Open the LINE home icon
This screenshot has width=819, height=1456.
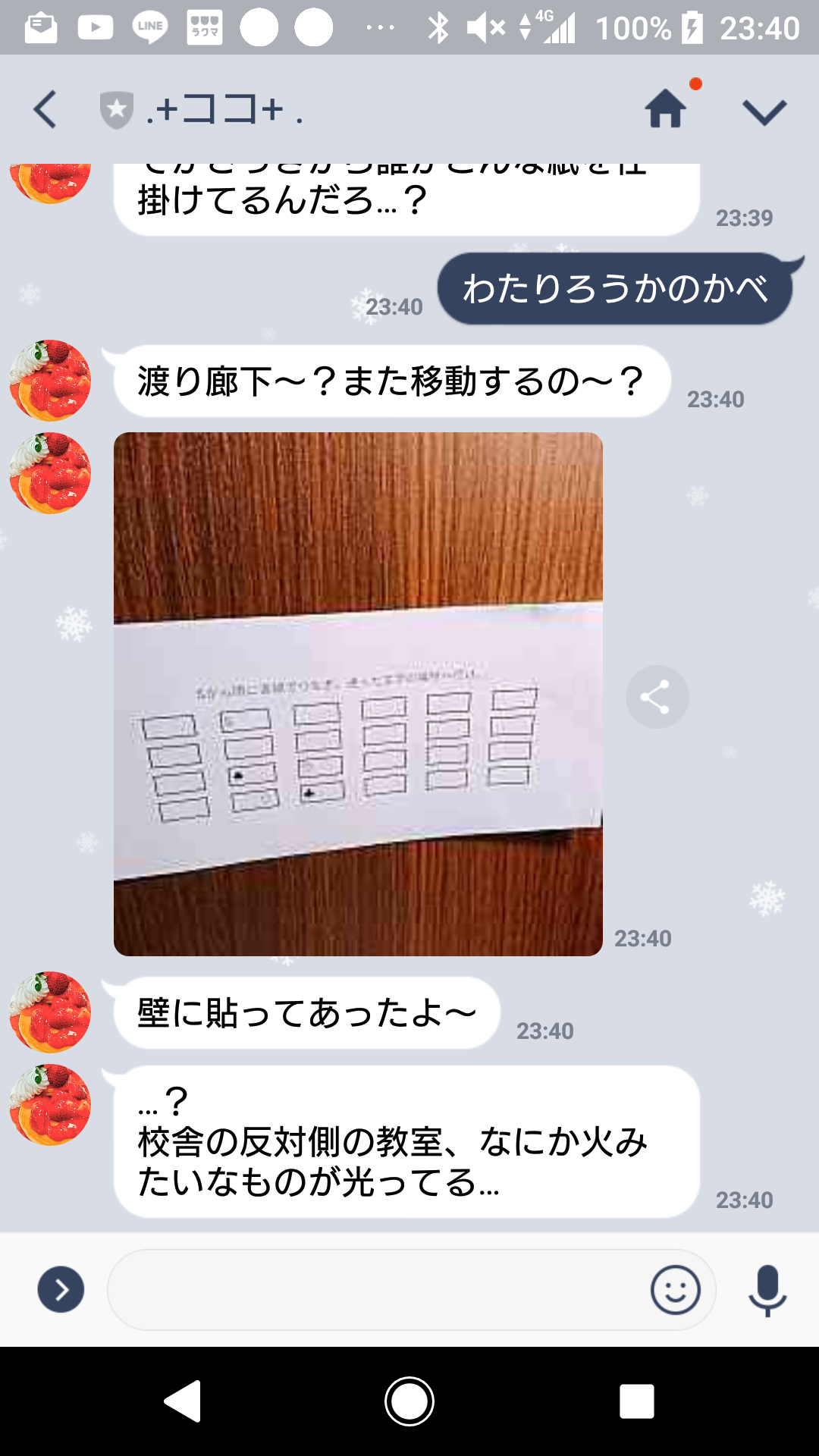pos(666,108)
